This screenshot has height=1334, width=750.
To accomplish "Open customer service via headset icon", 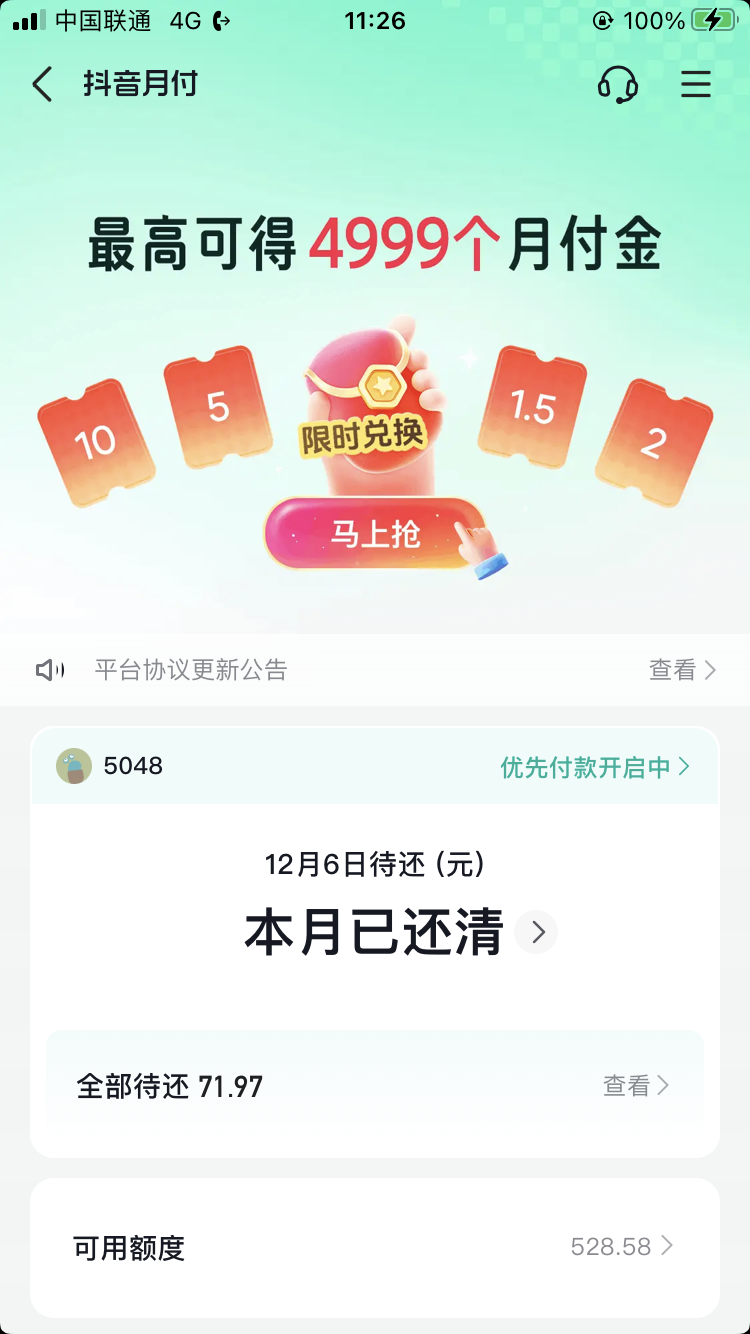I will (x=617, y=84).
